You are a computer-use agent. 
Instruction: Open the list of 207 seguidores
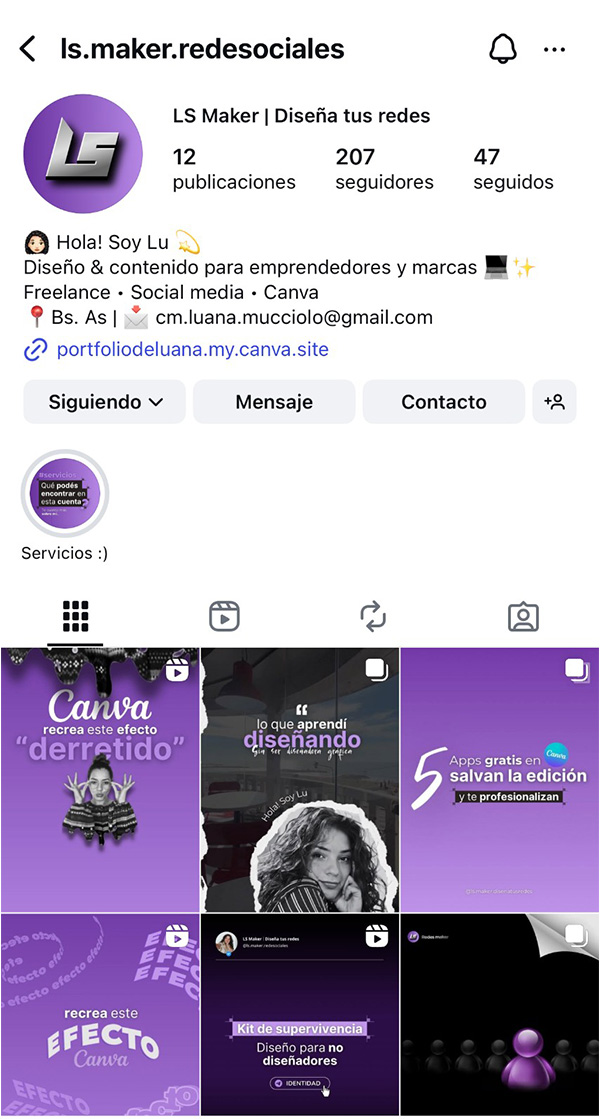[x=384, y=169]
